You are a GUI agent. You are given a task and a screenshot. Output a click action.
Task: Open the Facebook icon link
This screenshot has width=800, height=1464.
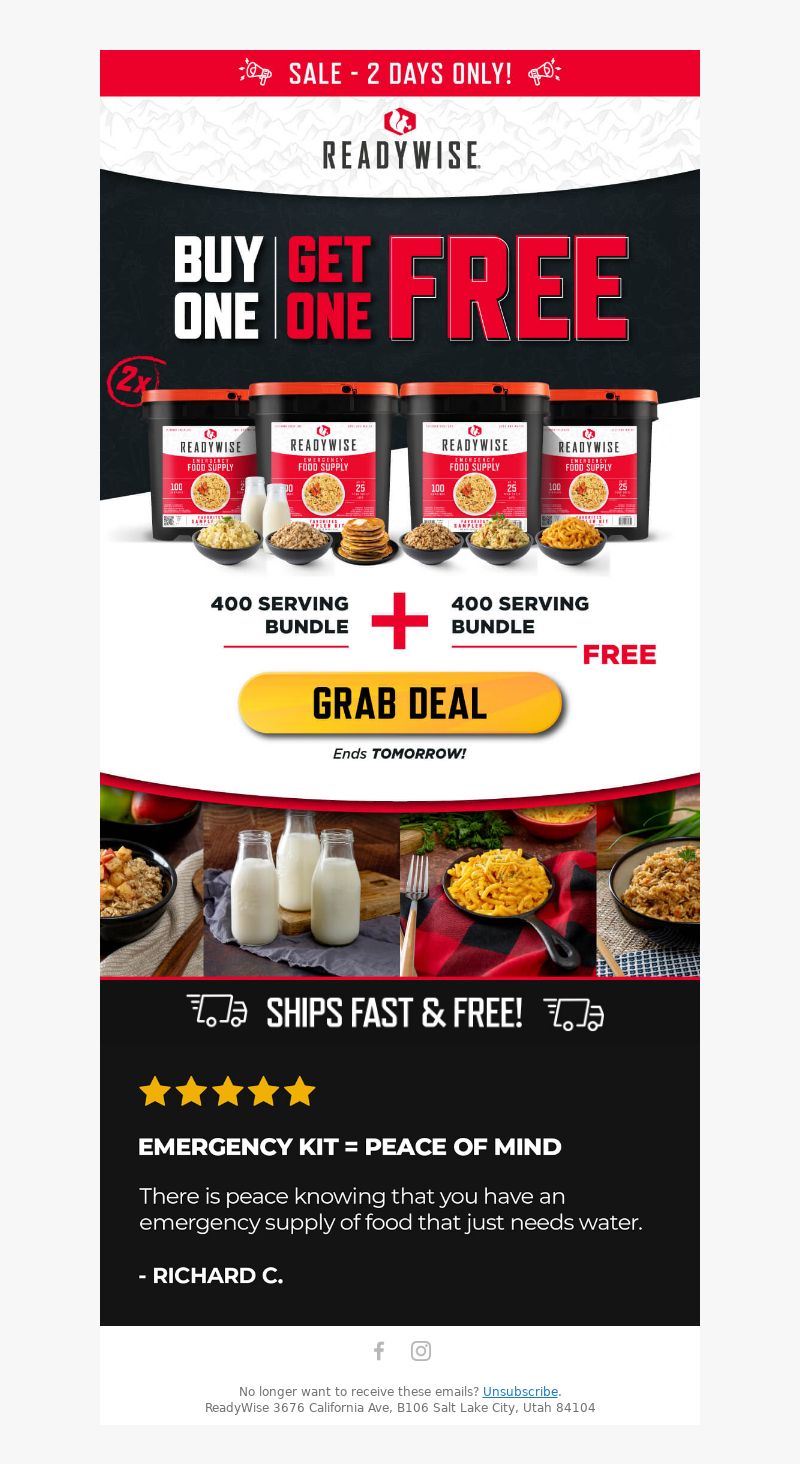click(x=379, y=1351)
